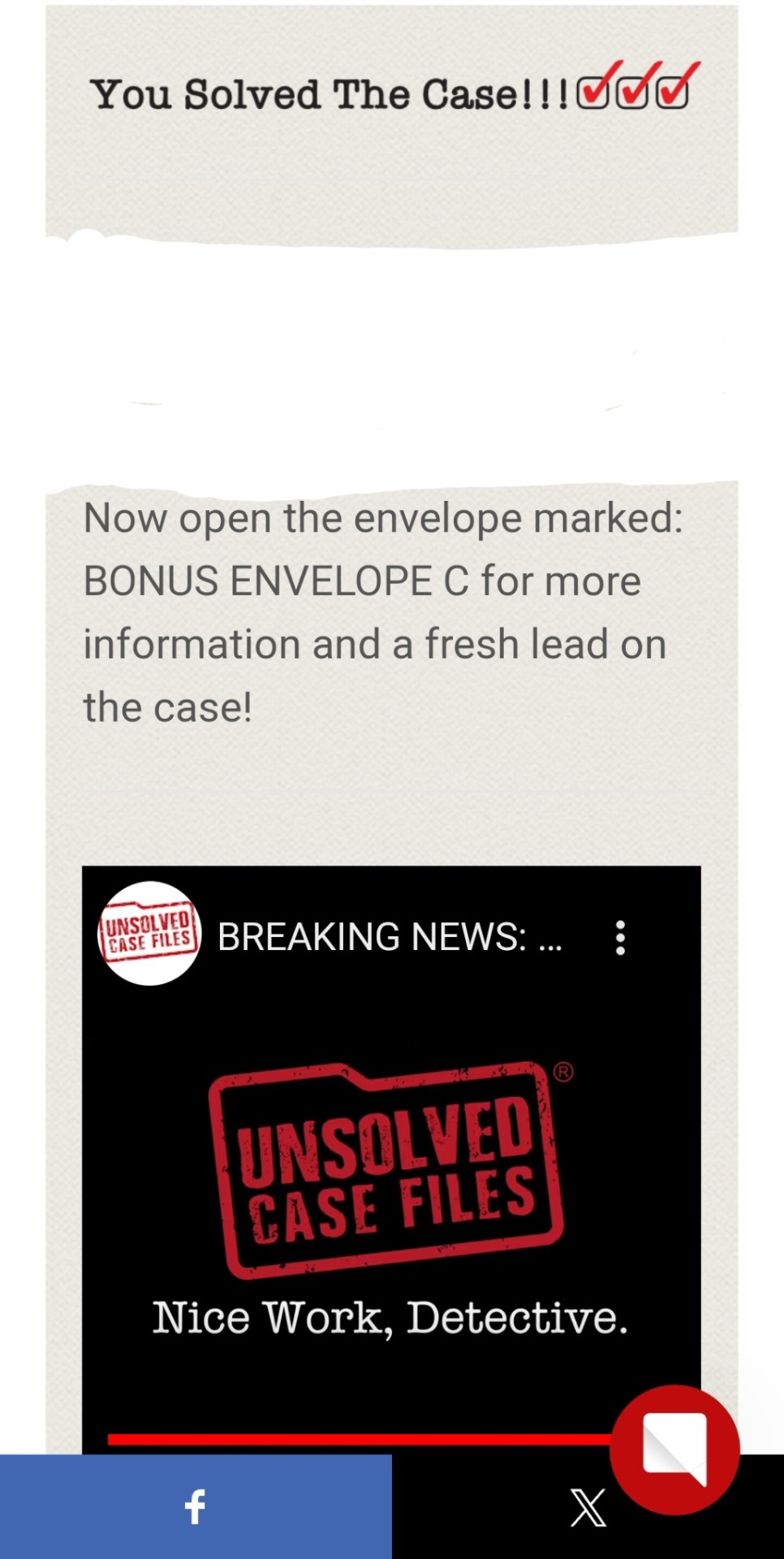Screen dimensions: 784x1559
Task: Open the Breaking News video title
Action: click(390, 937)
